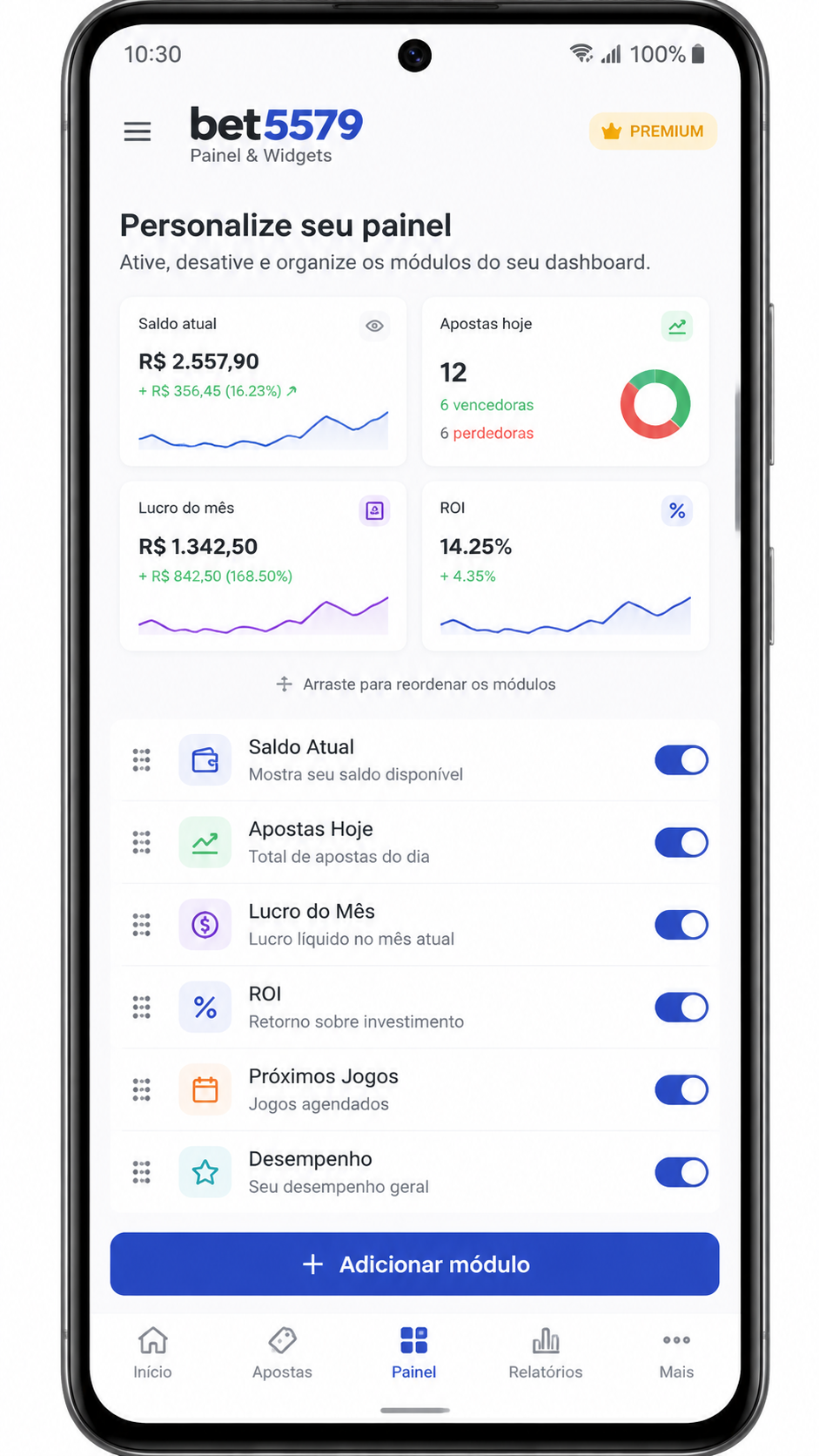Screen dimensions: 819x1456
Task: Open the Mais tab
Action: click(676, 1352)
